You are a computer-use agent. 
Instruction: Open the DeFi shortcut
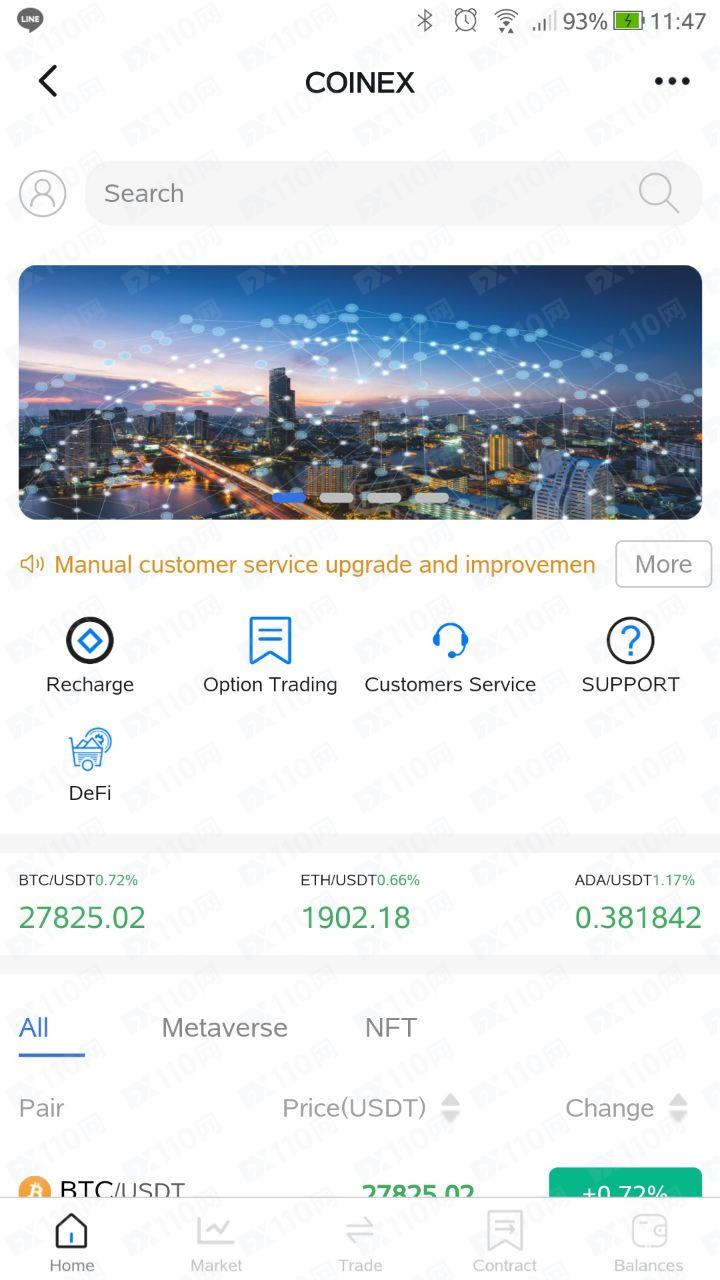click(90, 765)
